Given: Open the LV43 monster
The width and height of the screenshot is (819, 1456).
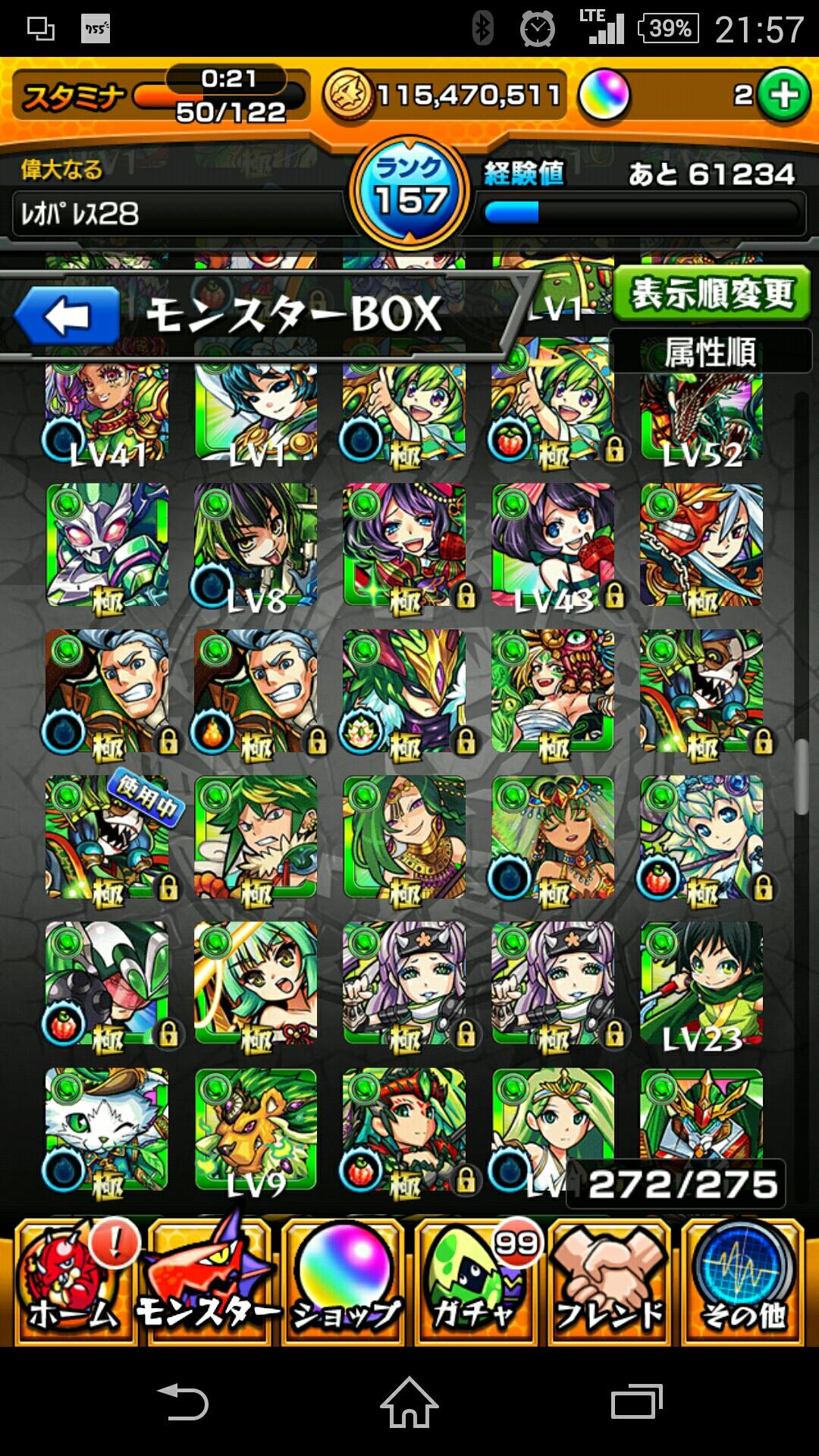Looking at the screenshot, I should (553, 544).
